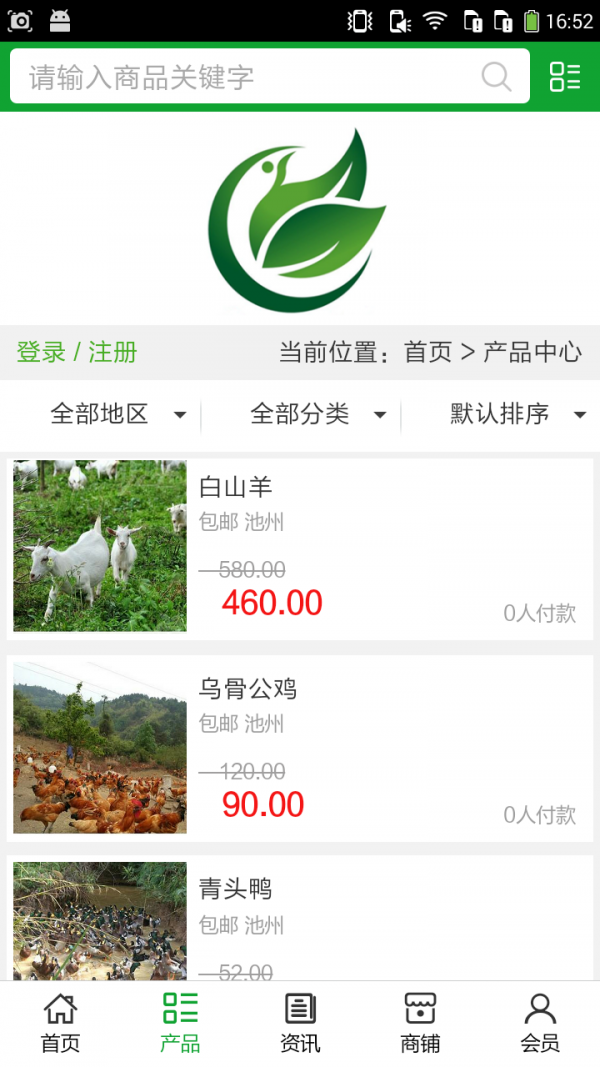Select the 青头鸭 product item
600x1067 pixels.
click(300, 918)
